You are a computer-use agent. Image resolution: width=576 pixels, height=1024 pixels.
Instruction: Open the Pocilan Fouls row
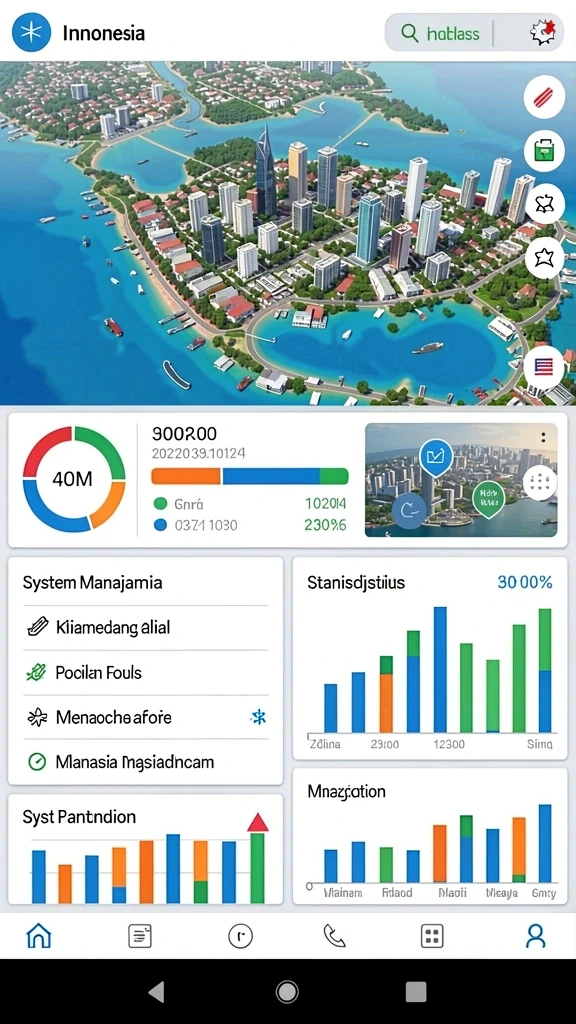(146, 673)
